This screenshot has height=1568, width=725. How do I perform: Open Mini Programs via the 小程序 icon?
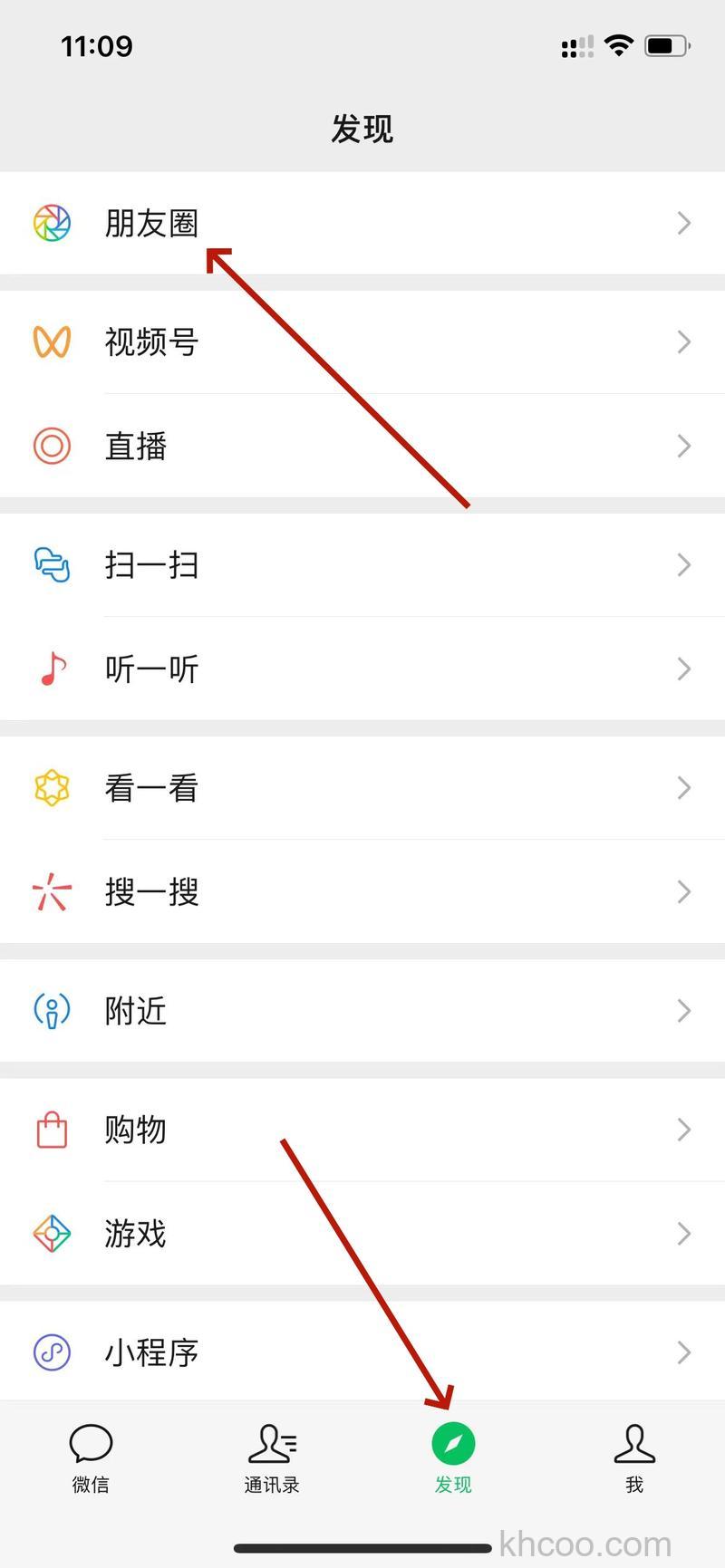[x=52, y=1352]
